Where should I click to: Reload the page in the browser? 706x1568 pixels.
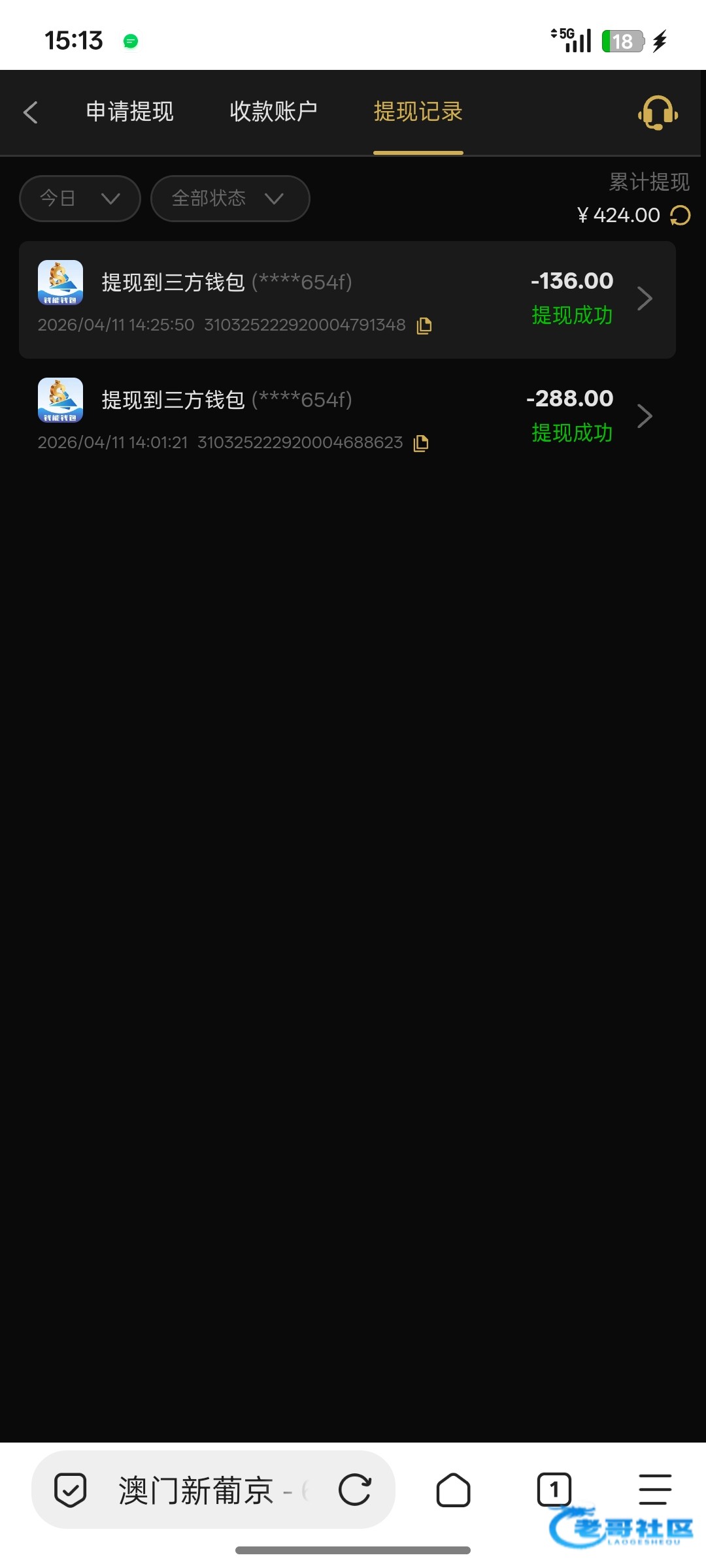(x=355, y=1490)
